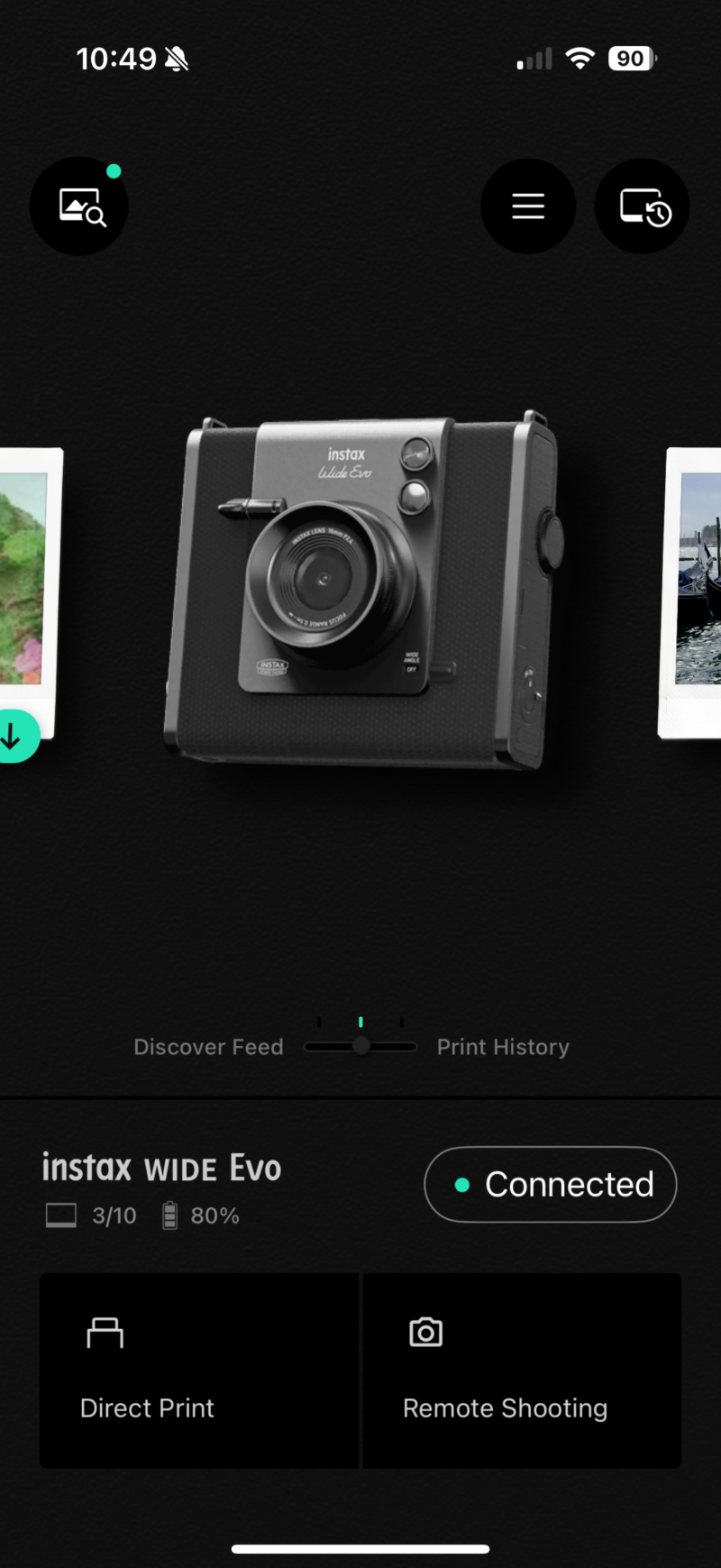Tap the Connected status button
Image resolution: width=721 pixels, height=1568 pixels.
[x=551, y=1185]
